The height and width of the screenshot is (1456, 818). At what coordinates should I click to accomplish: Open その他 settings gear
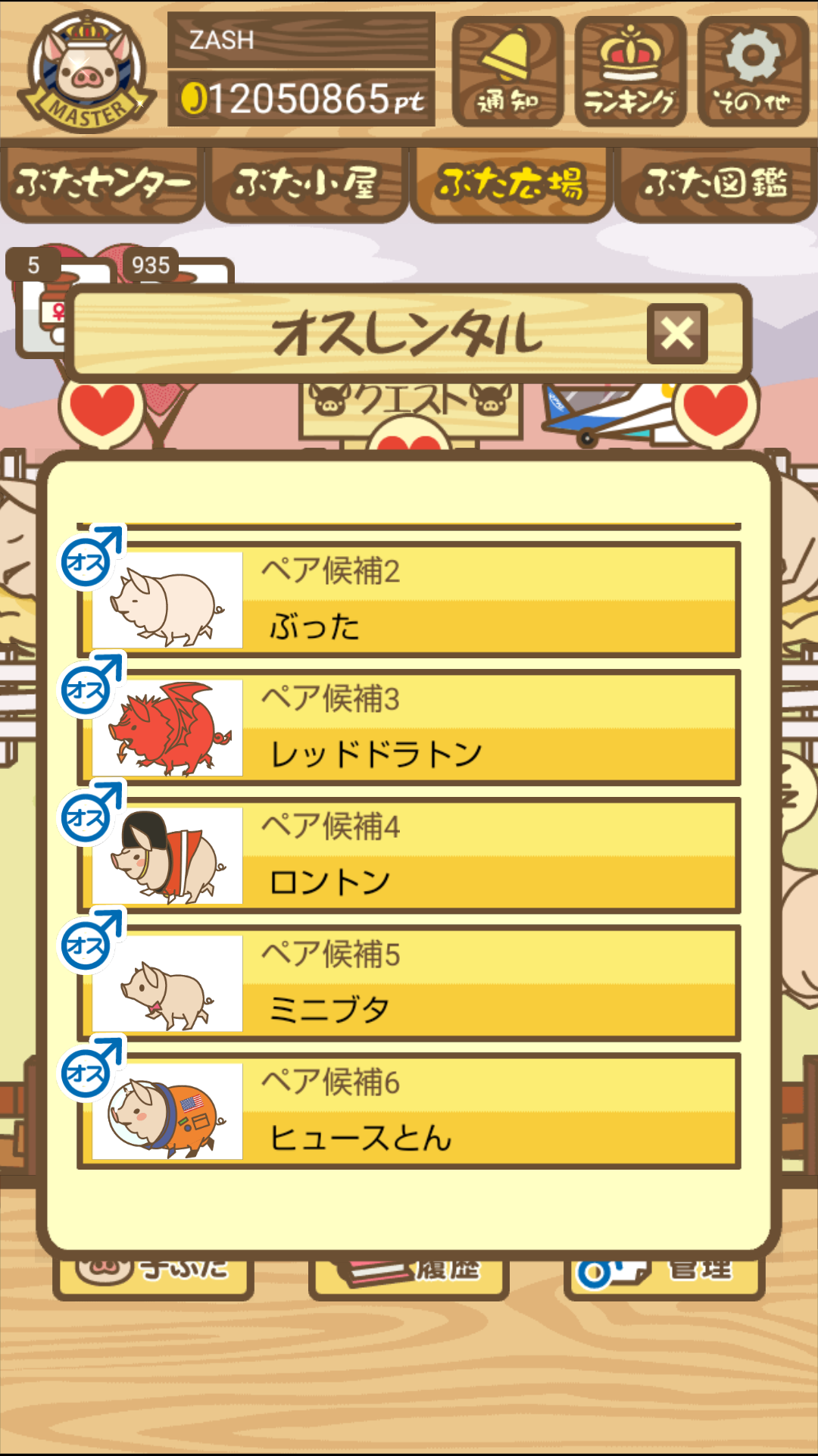pos(753,72)
